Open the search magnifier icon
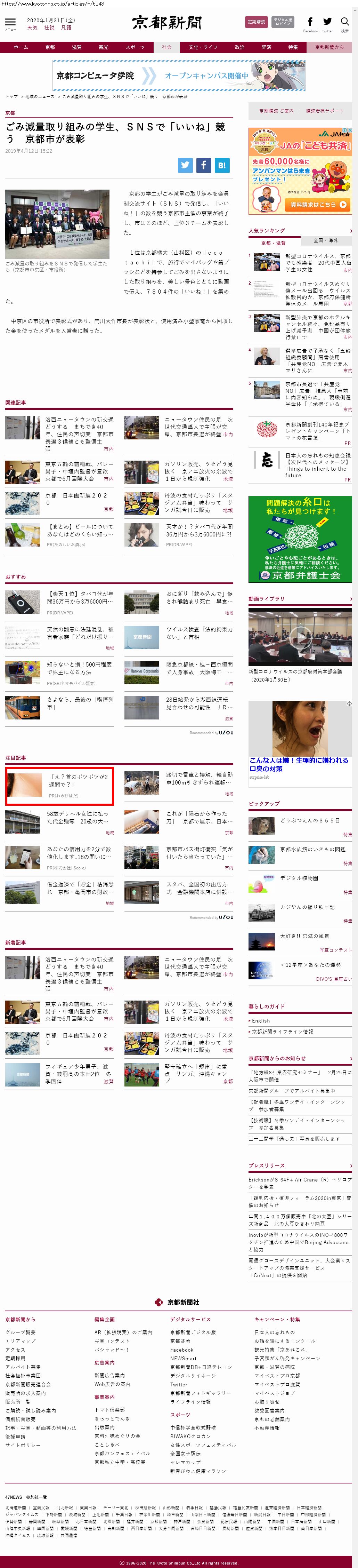The height and width of the screenshot is (1568, 358). coord(345,23)
